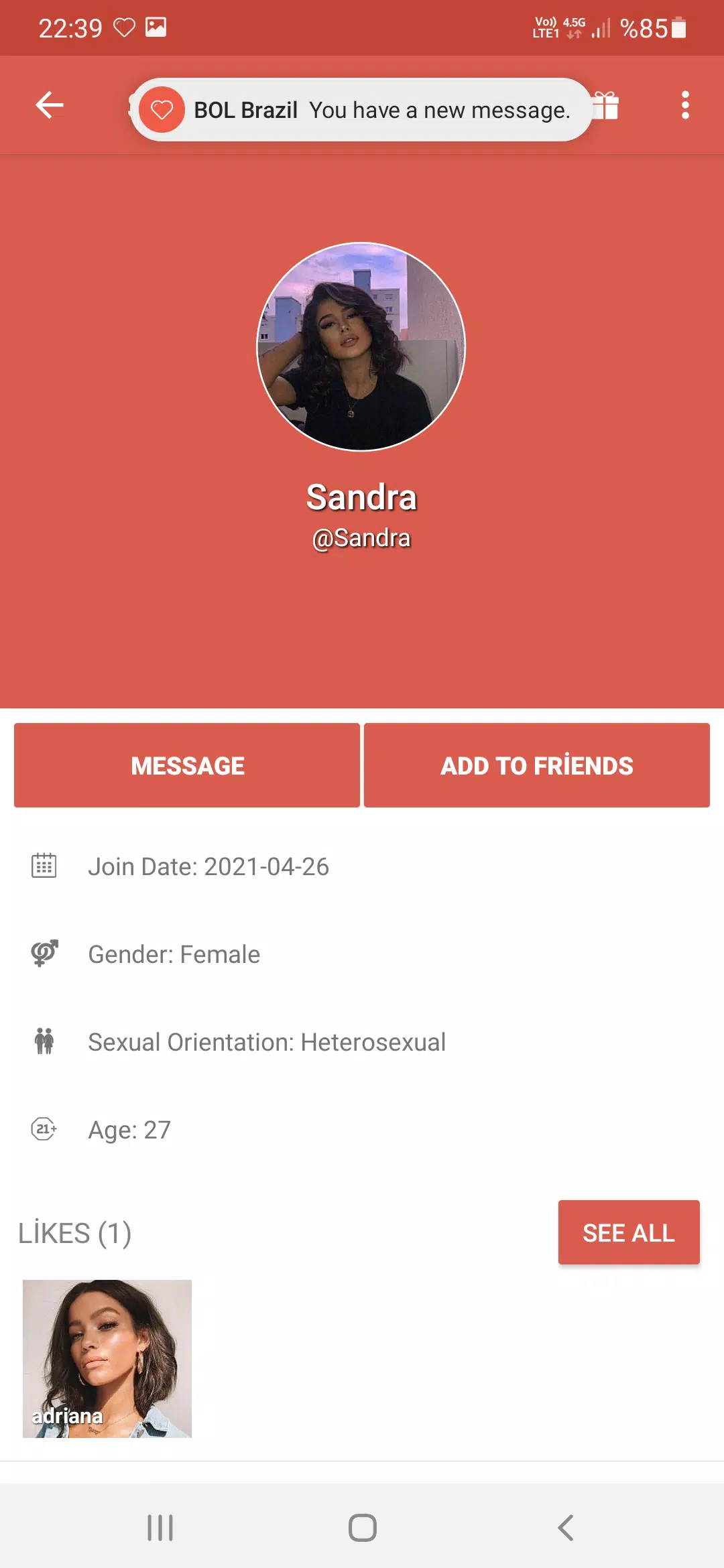Open the three-dot overflow menu
This screenshot has width=724, height=1568.
(684, 105)
